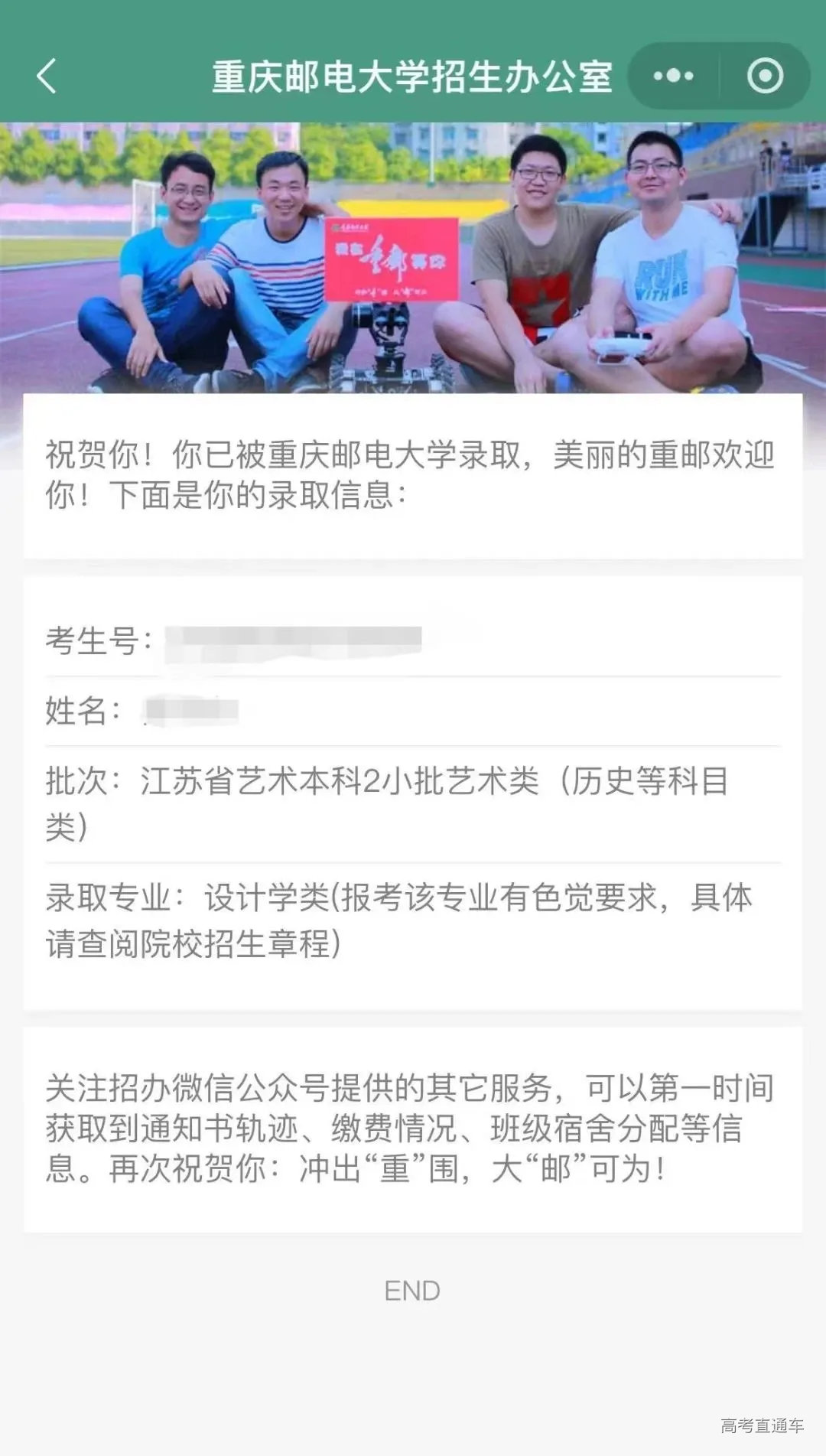This screenshot has height=1456, width=826.
Task: Tap the campus group photo with robot
Action: pyautogui.click(x=413, y=252)
